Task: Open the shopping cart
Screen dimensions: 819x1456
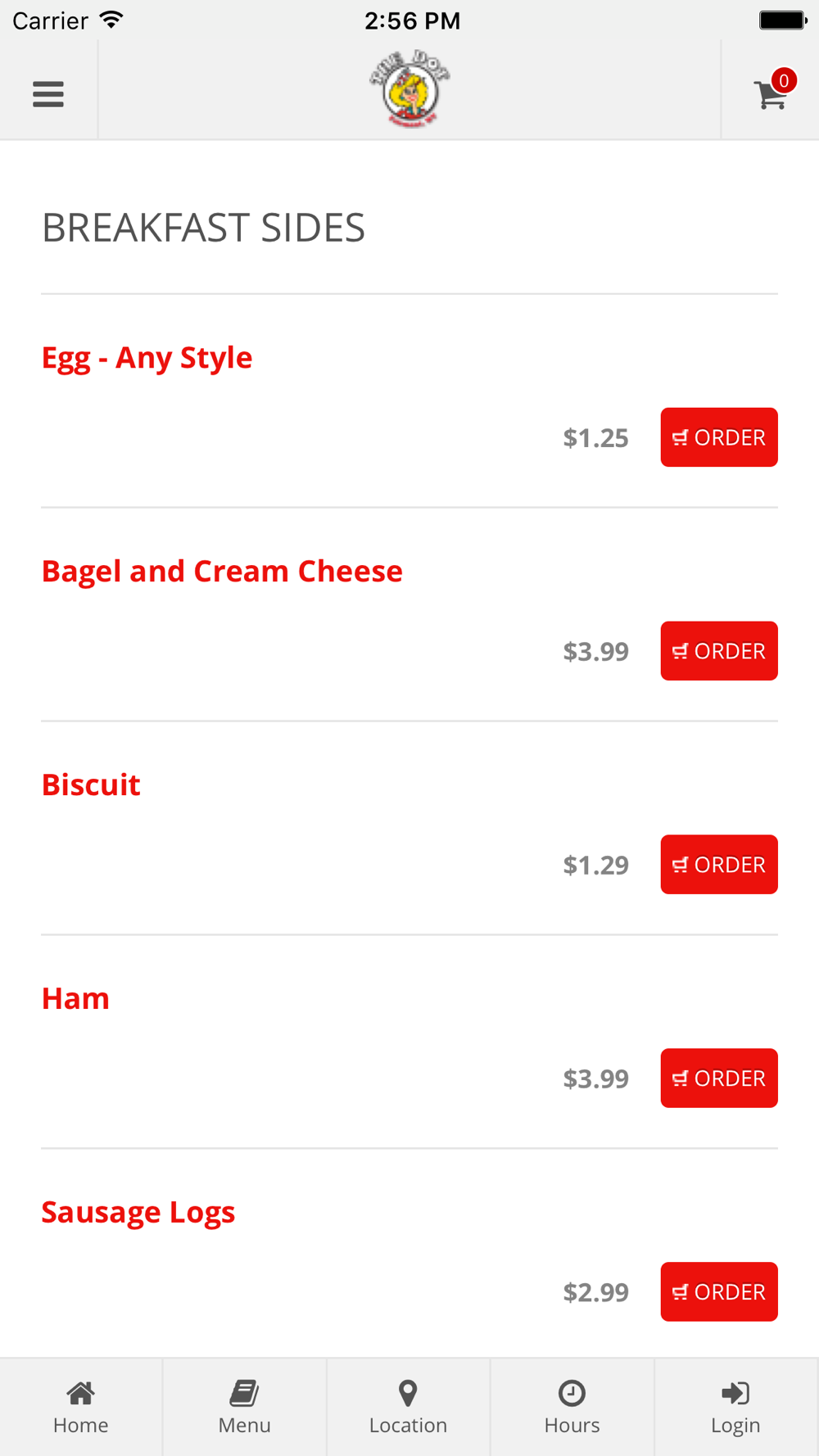Action: pos(772,91)
